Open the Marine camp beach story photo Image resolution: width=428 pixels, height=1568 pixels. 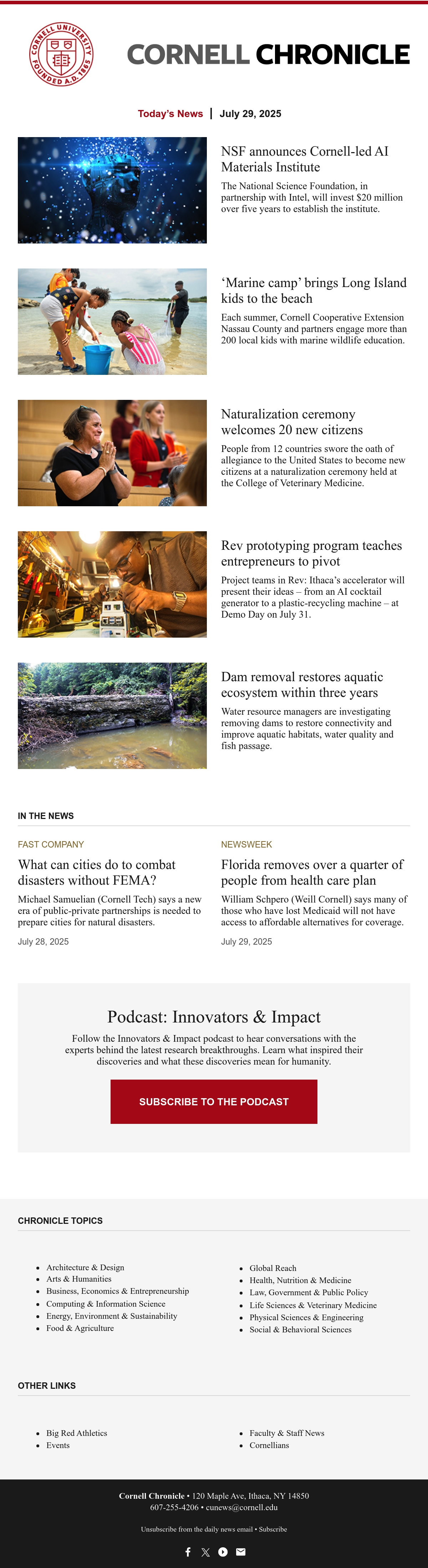pyautogui.click(x=112, y=321)
